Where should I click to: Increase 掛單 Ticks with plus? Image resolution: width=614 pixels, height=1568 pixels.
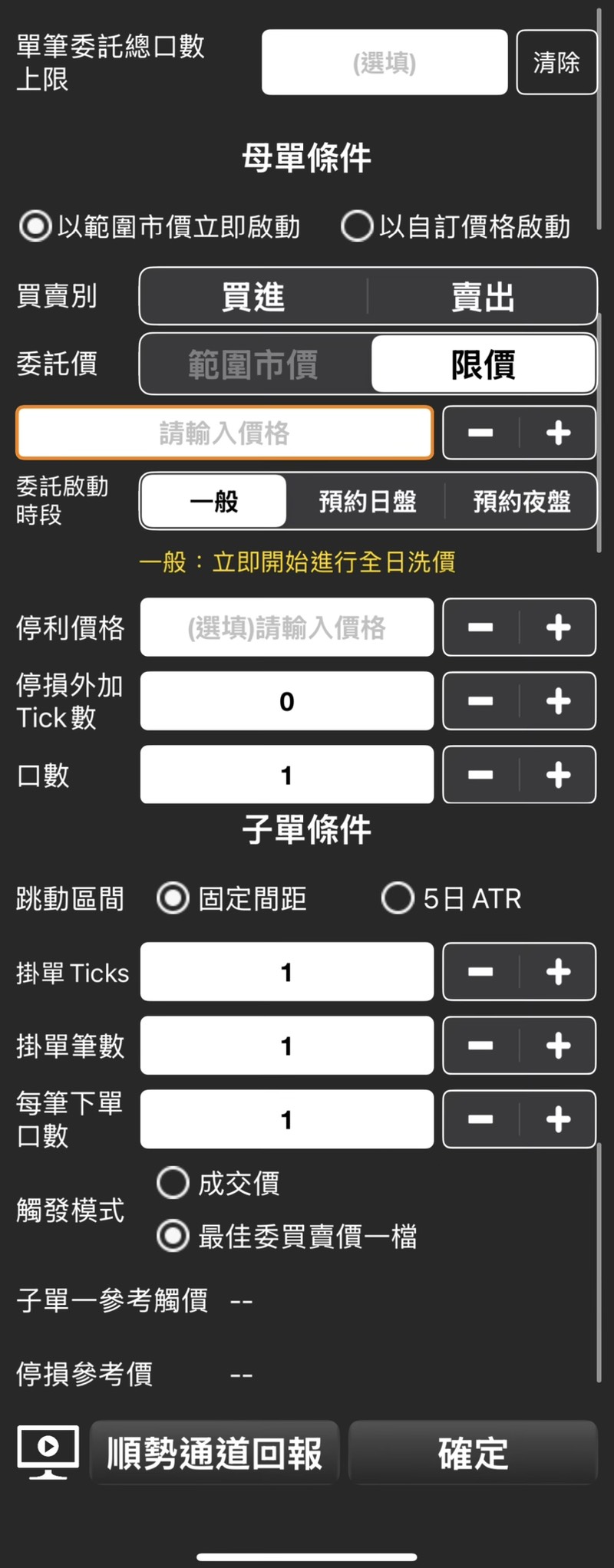point(558,972)
